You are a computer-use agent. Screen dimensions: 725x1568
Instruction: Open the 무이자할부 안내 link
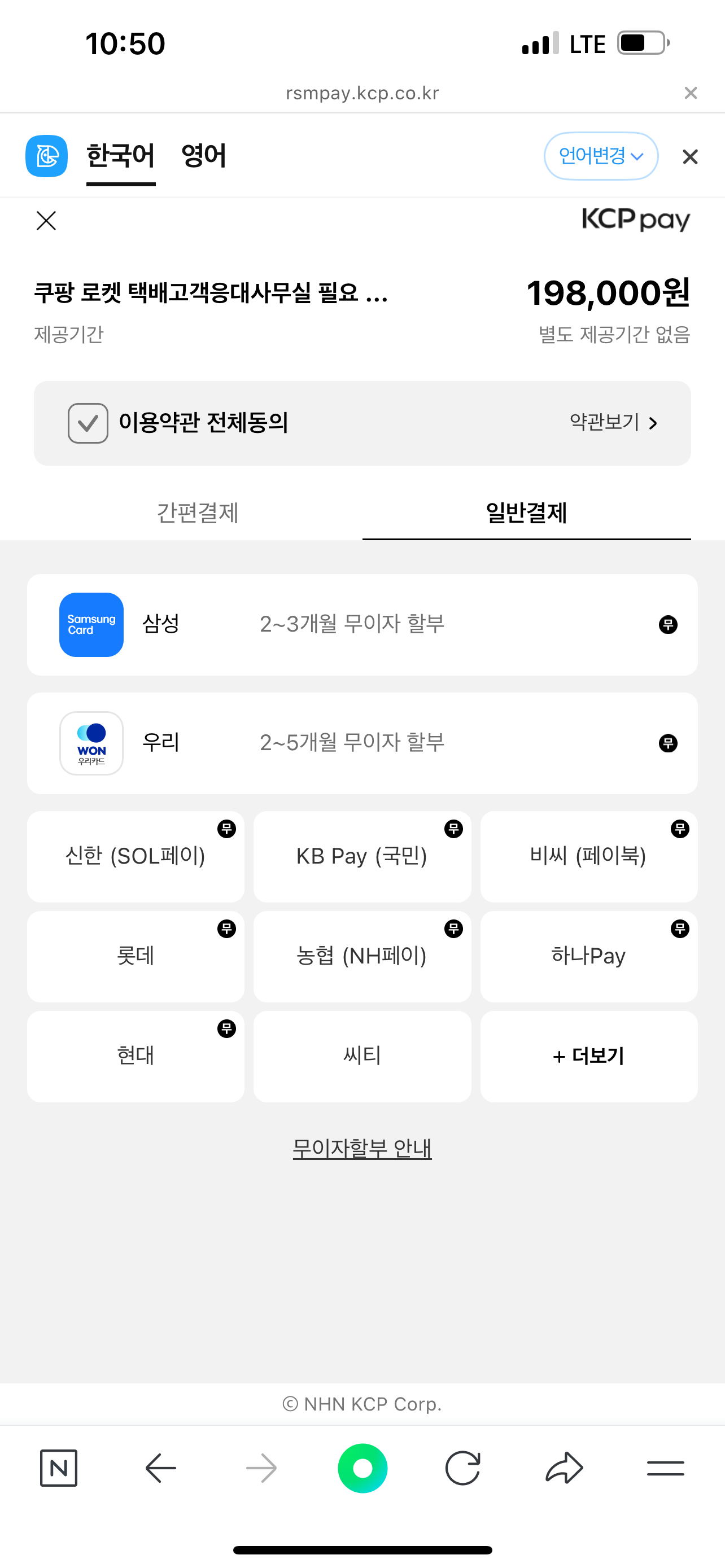pyautogui.click(x=362, y=1149)
